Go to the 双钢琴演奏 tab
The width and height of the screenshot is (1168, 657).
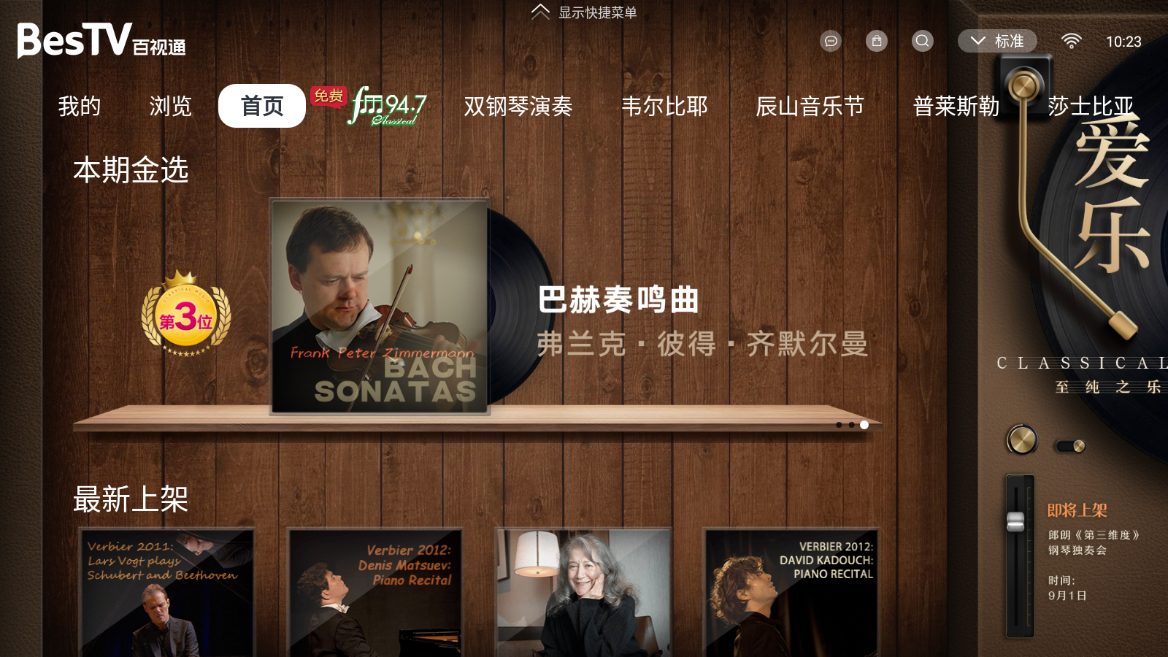[x=518, y=106]
